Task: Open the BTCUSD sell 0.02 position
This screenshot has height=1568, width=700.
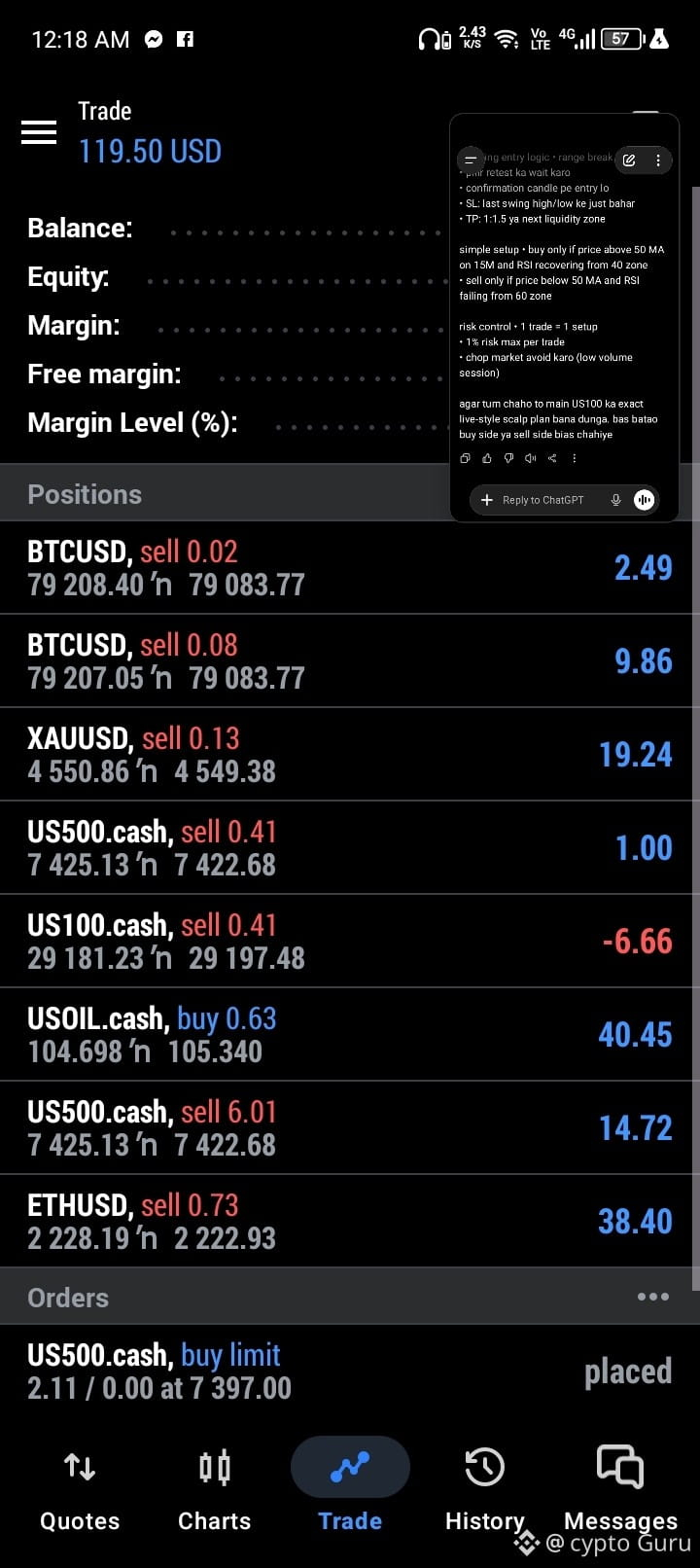Action: point(350,568)
